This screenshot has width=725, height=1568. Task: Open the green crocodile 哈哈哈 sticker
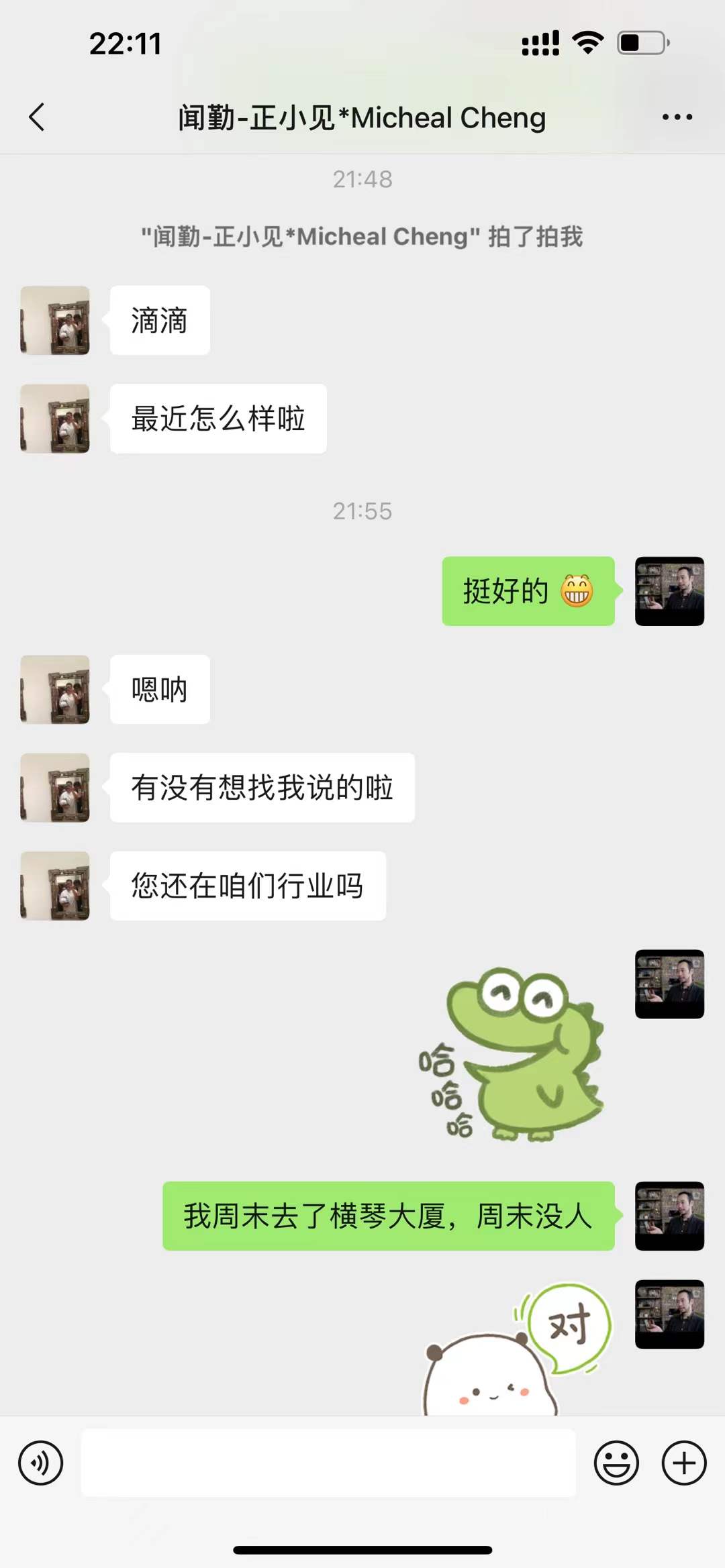click(x=514, y=1053)
